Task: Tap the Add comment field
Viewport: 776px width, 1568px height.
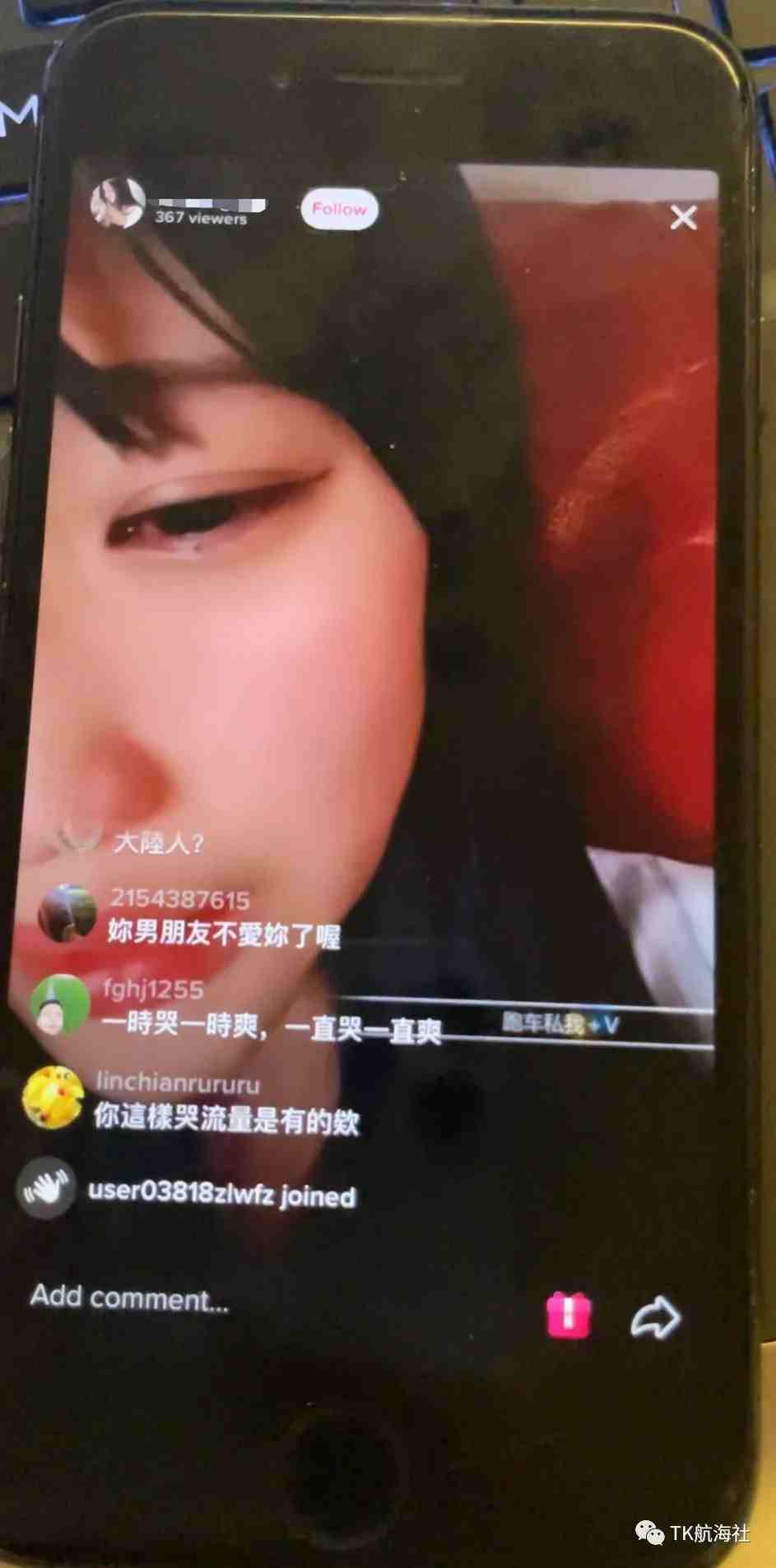Action: tap(130, 1297)
